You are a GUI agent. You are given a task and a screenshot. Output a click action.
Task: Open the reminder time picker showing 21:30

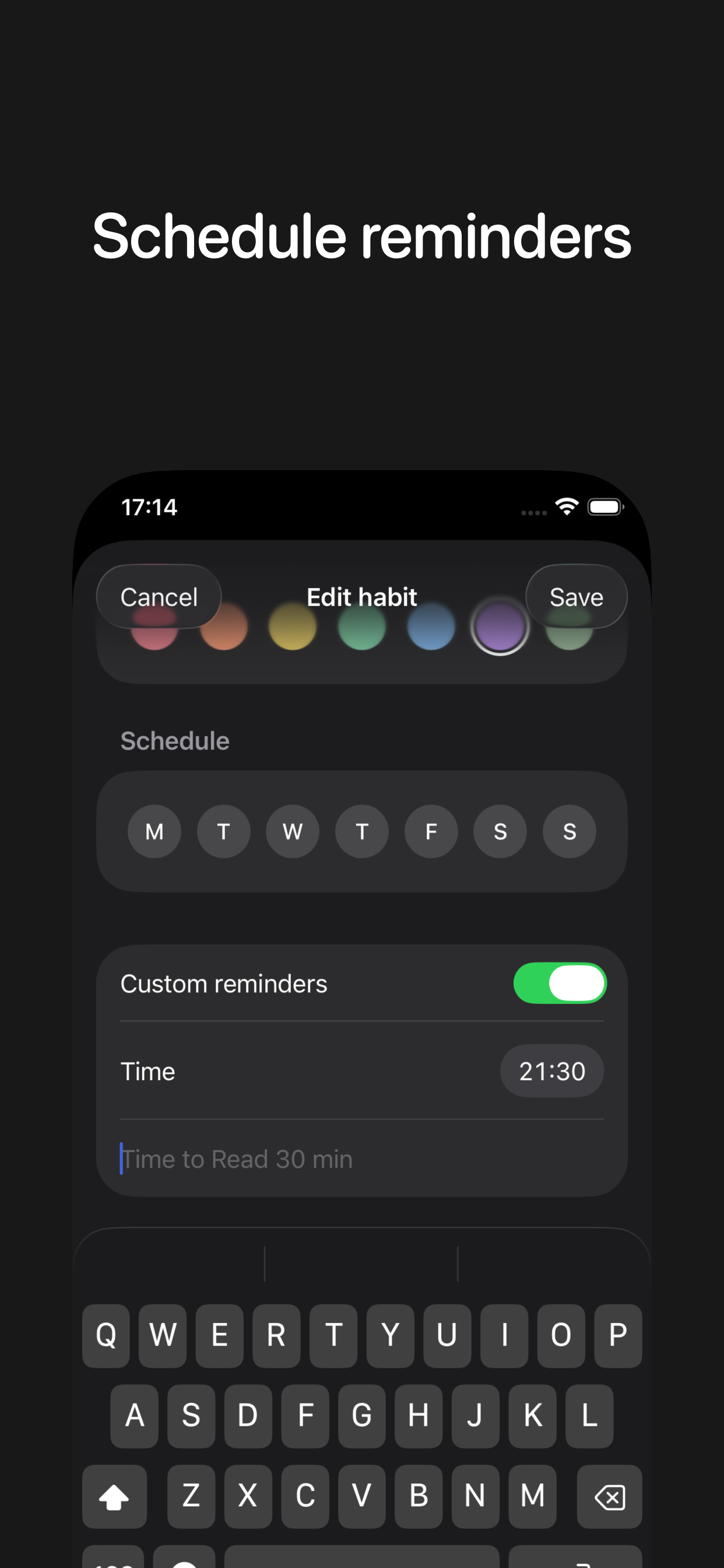point(551,1072)
